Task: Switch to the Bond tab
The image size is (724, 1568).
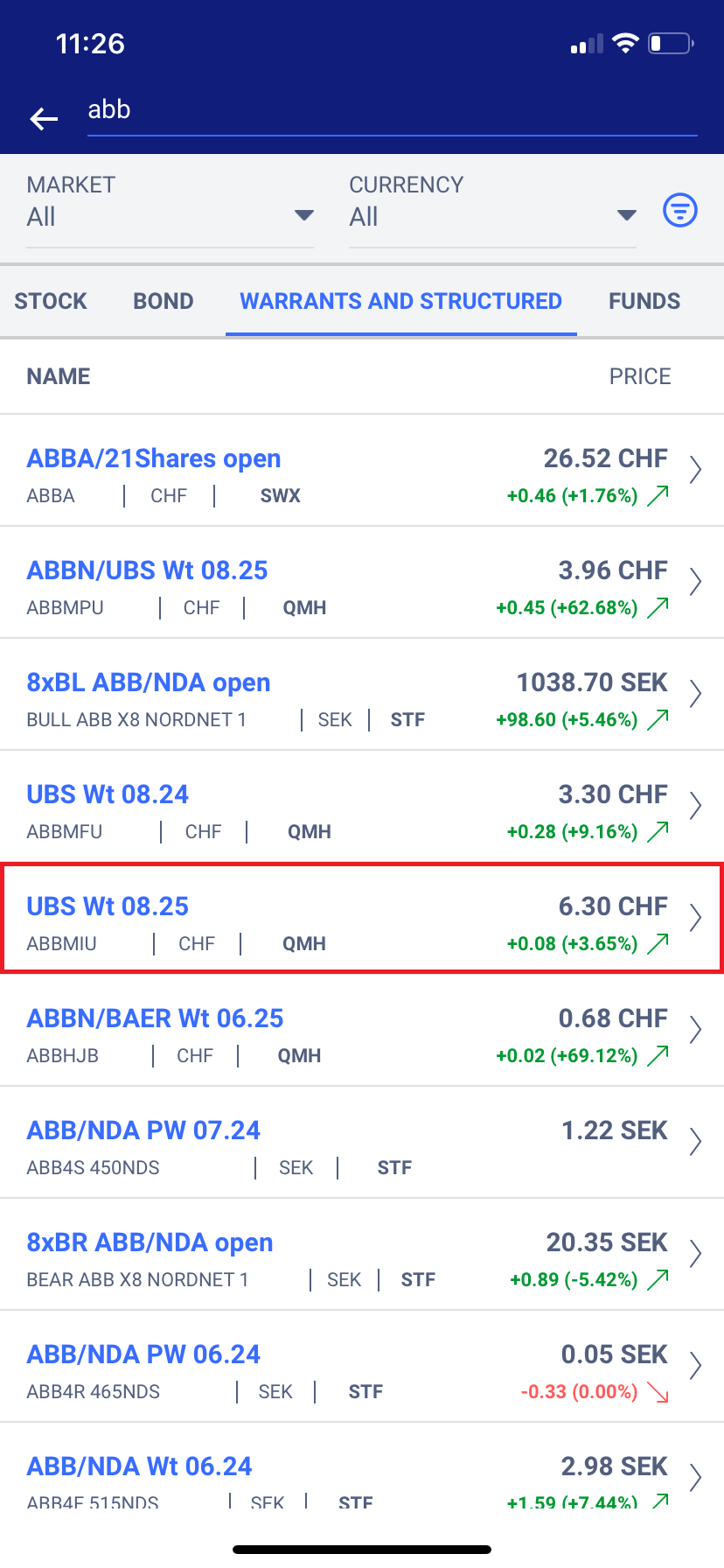Action: pos(164,301)
